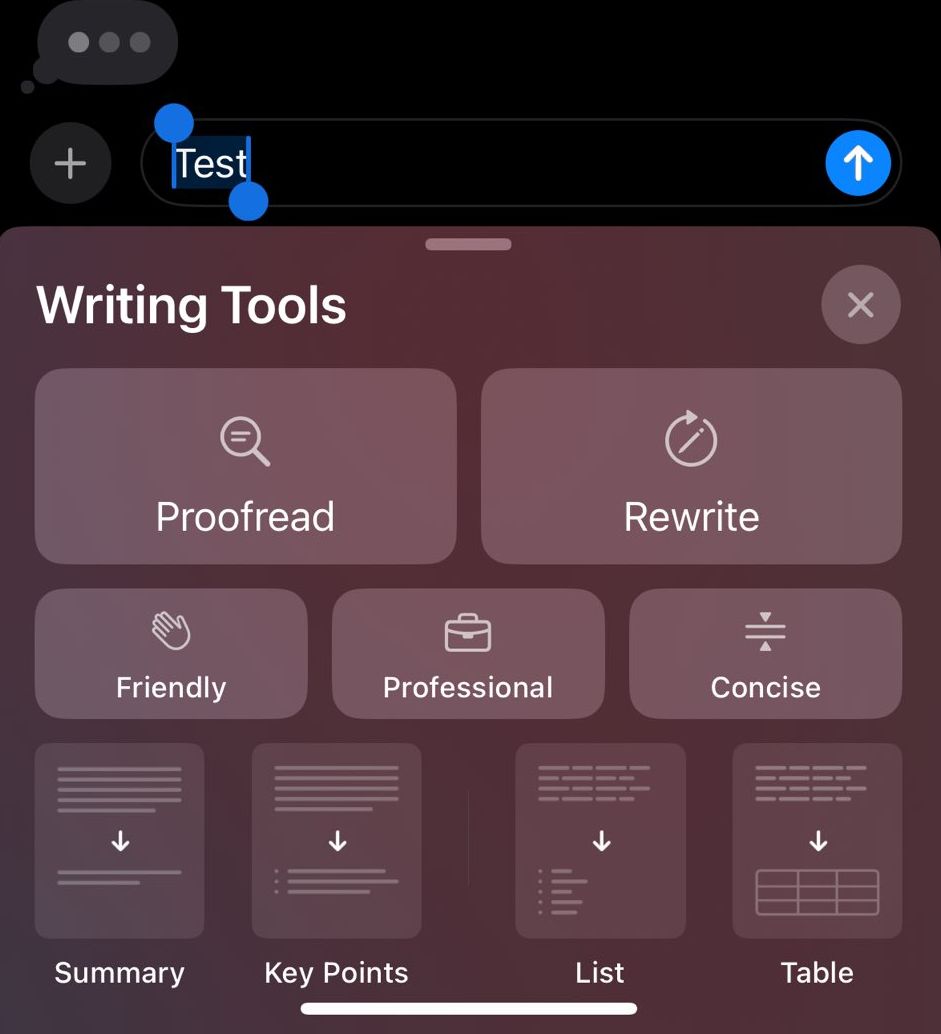The width and height of the screenshot is (941, 1034).
Task: Format the text as a Table
Action: pos(817,841)
